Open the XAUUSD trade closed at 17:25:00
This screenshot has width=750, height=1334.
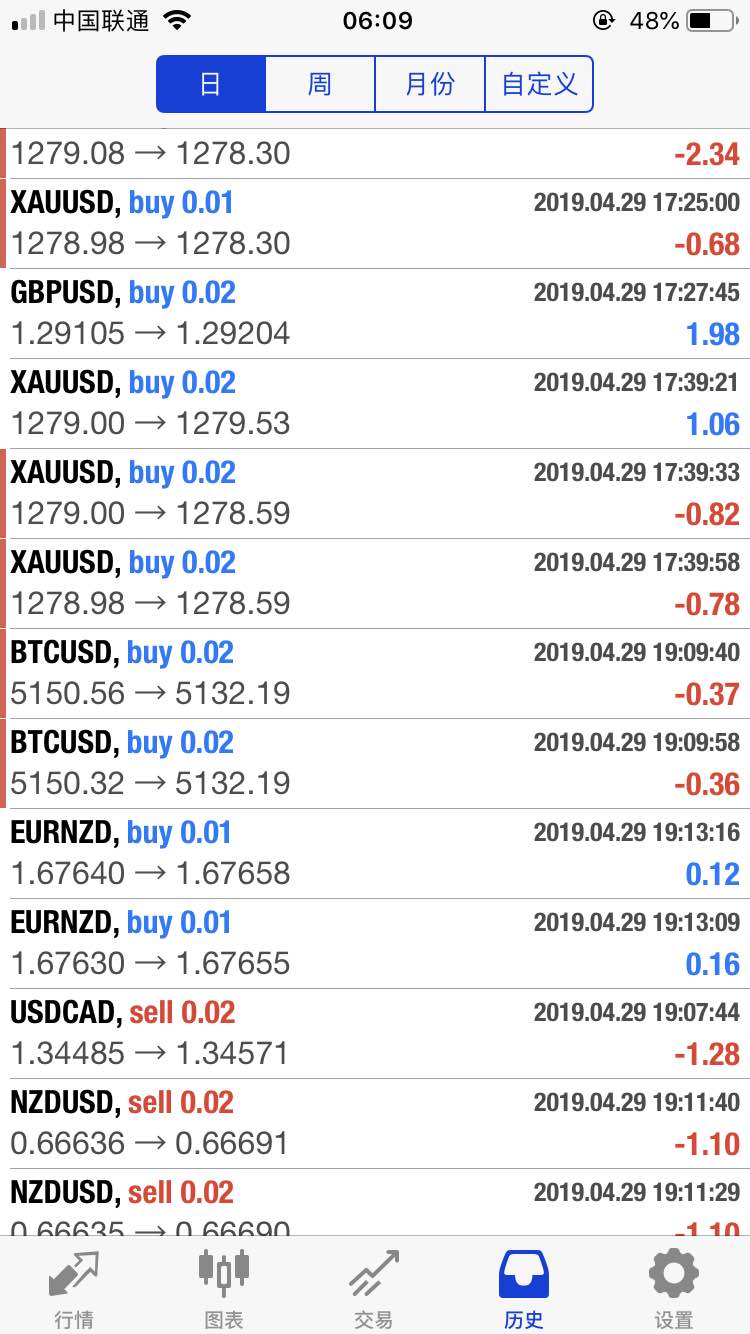[x=375, y=224]
